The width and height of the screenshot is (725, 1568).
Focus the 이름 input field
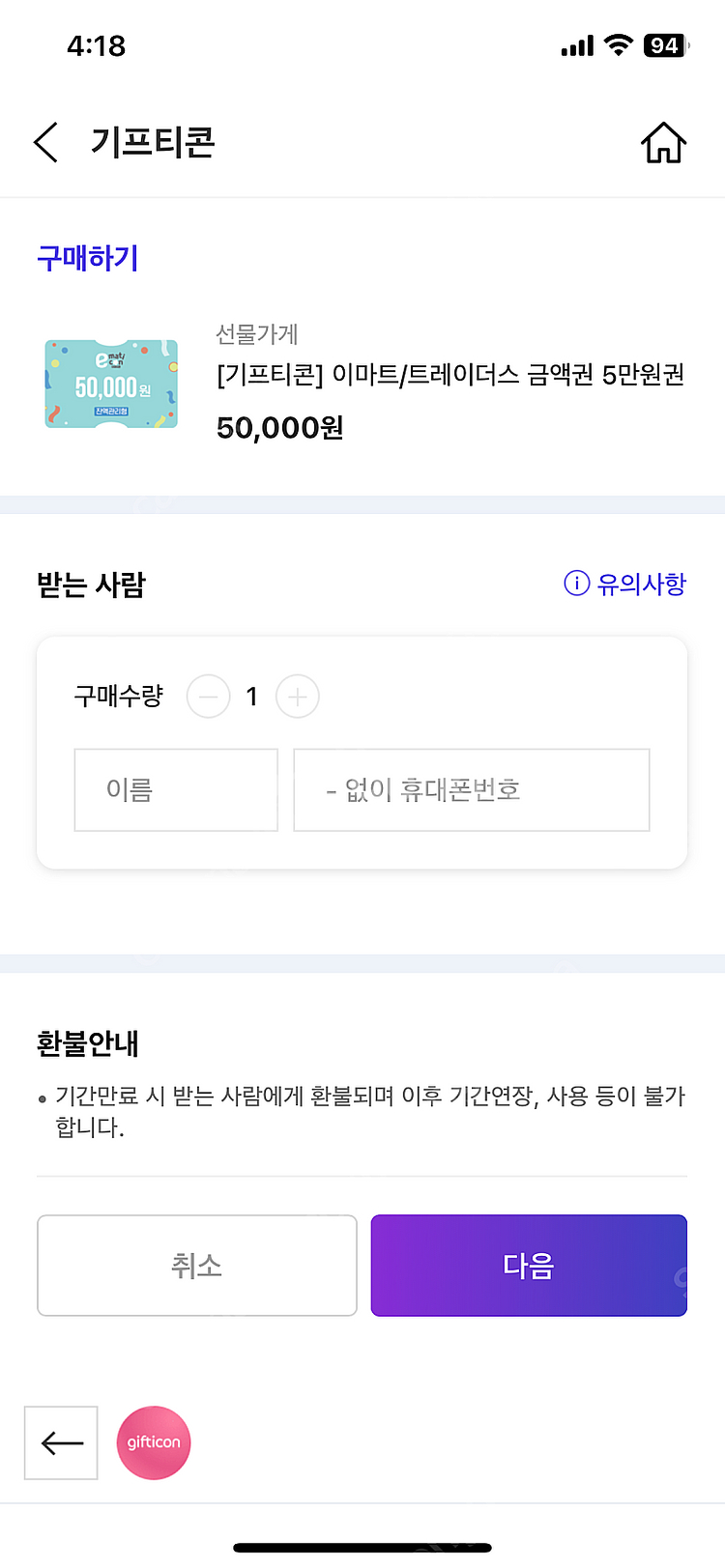[176, 790]
